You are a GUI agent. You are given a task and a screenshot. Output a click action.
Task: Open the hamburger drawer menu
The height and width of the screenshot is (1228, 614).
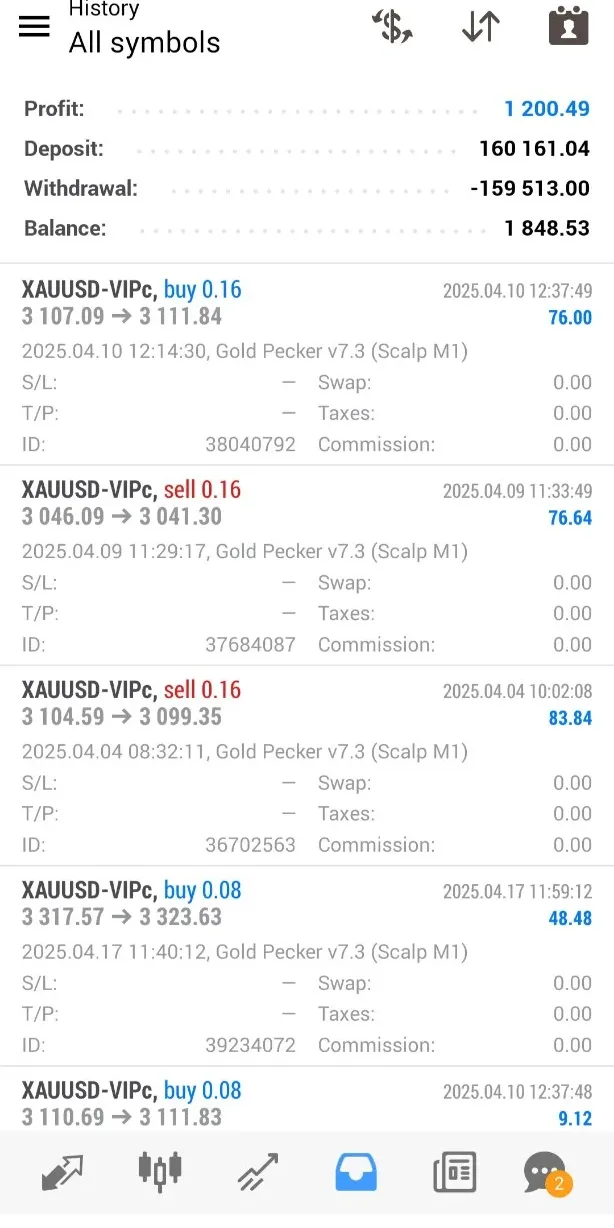[34, 27]
